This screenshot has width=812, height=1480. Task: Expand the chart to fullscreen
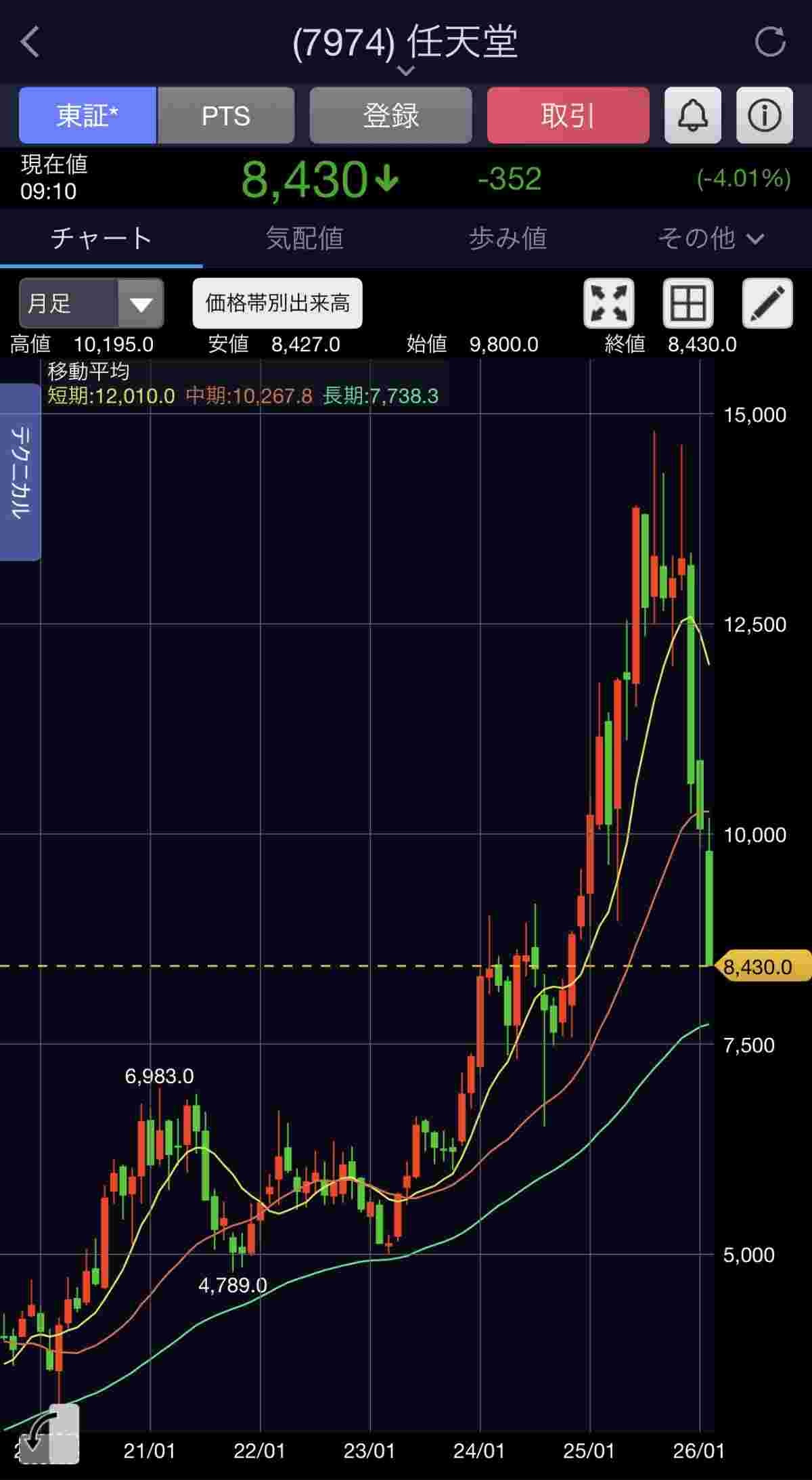pyautogui.click(x=609, y=303)
